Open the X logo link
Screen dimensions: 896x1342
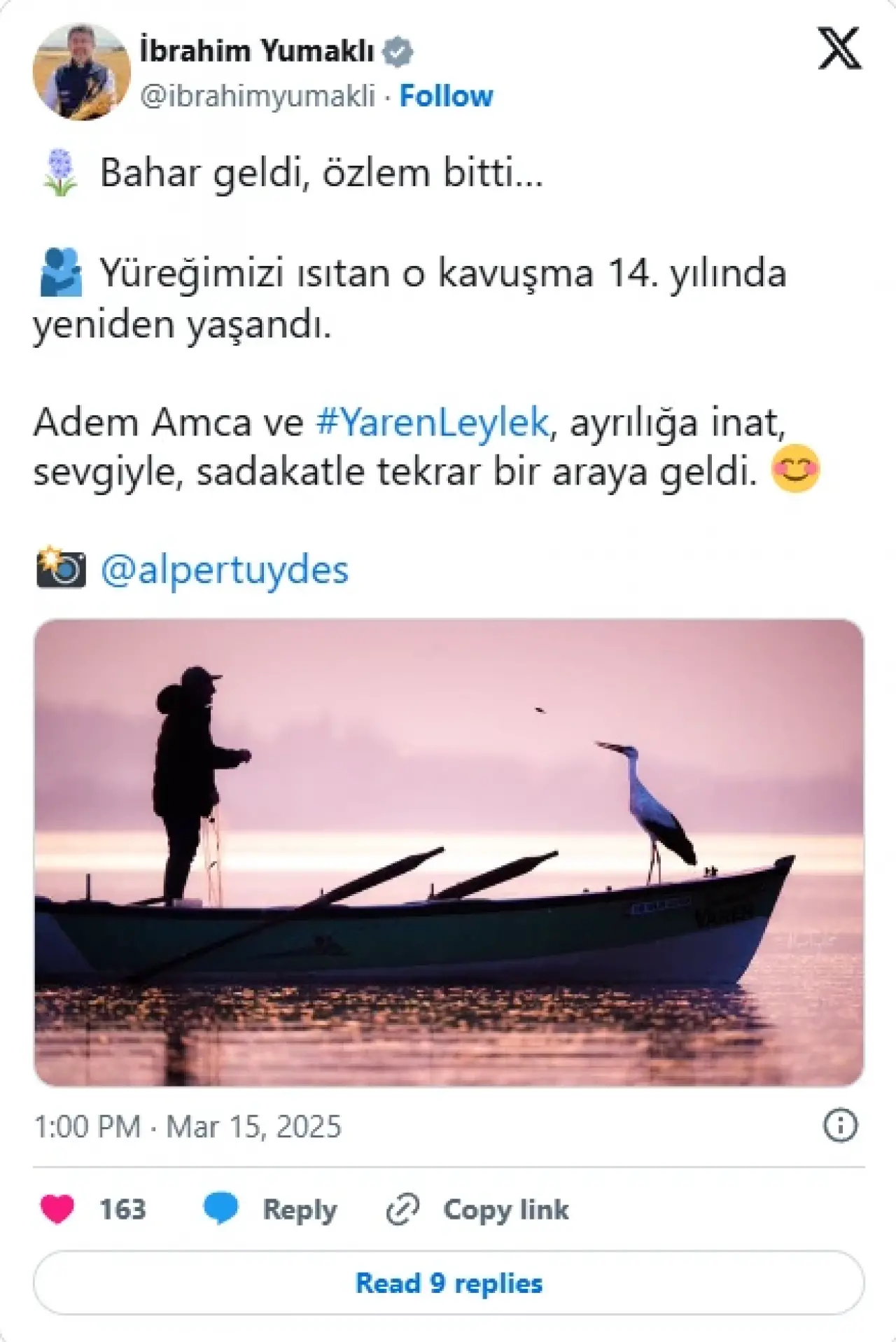(839, 49)
